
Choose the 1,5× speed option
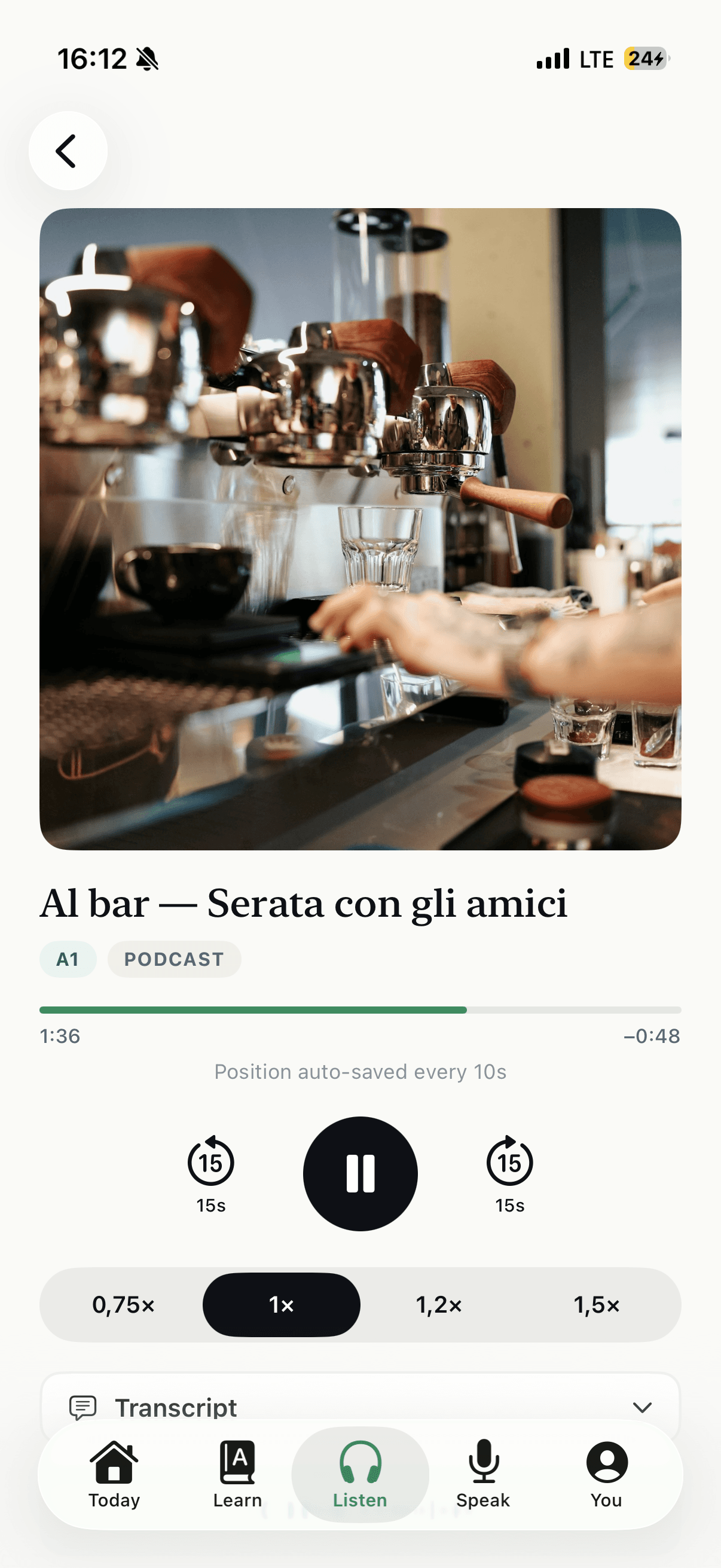(x=597, y=1304)
